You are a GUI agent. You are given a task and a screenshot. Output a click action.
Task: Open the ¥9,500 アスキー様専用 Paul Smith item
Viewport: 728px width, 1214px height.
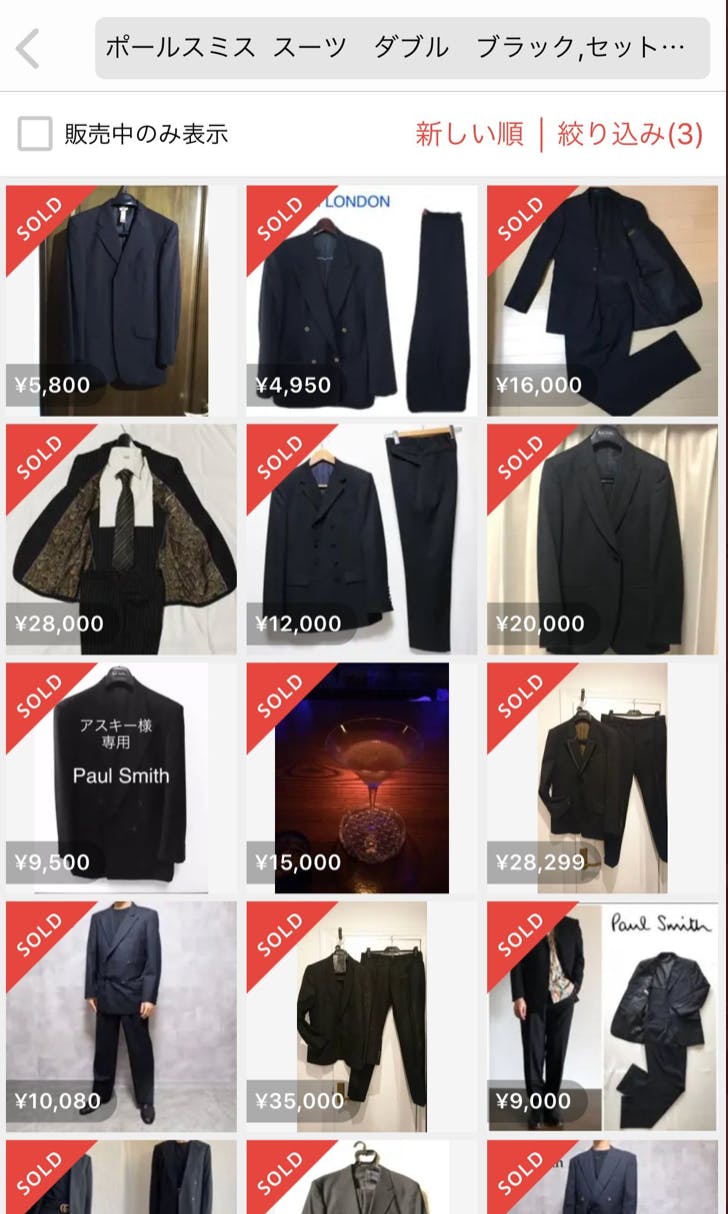(122, 778)
